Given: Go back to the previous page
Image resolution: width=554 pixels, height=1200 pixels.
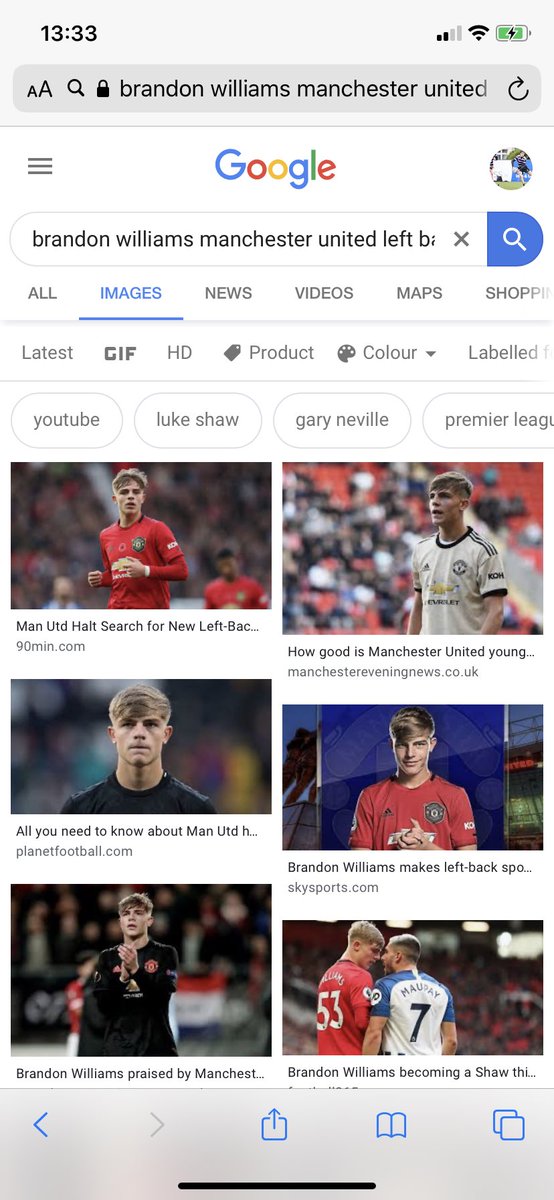Looking at the screenshot, I should (41, 1125).
